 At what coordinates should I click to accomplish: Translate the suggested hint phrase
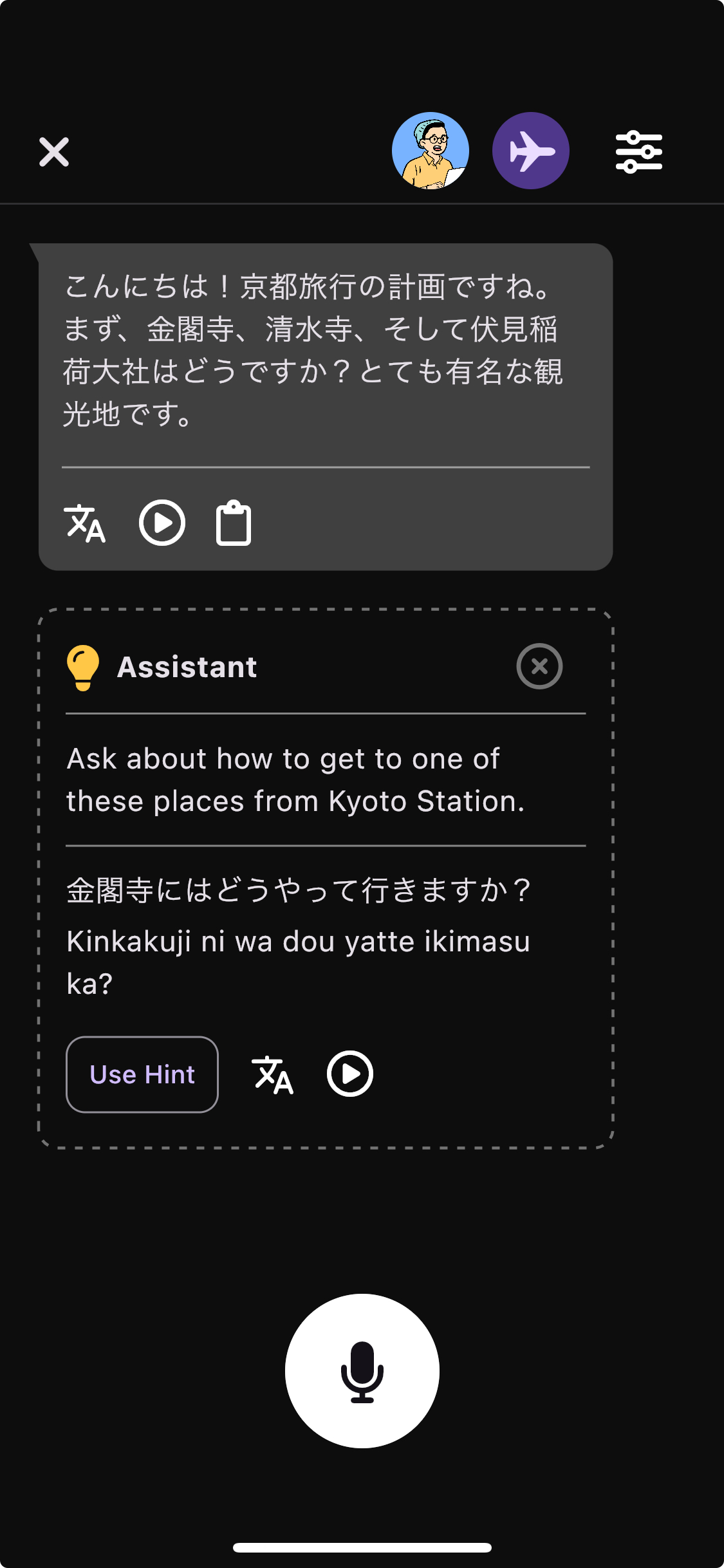(272, 1074)
